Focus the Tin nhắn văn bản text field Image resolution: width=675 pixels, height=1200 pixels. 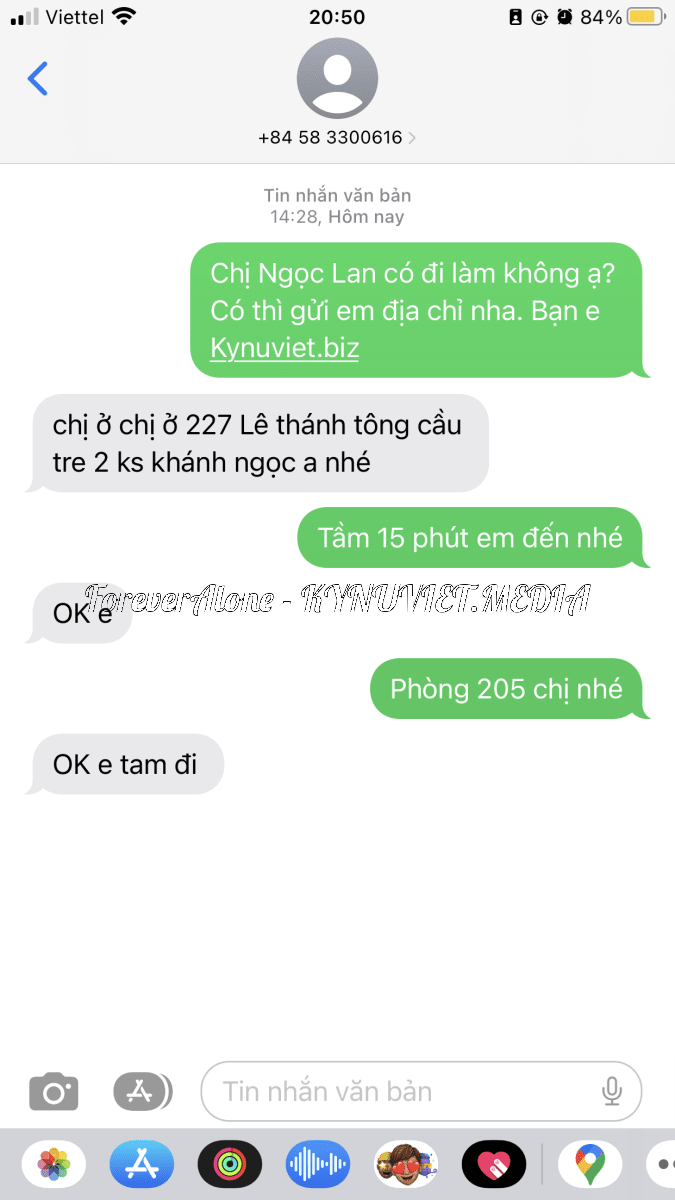(400, 1091)
